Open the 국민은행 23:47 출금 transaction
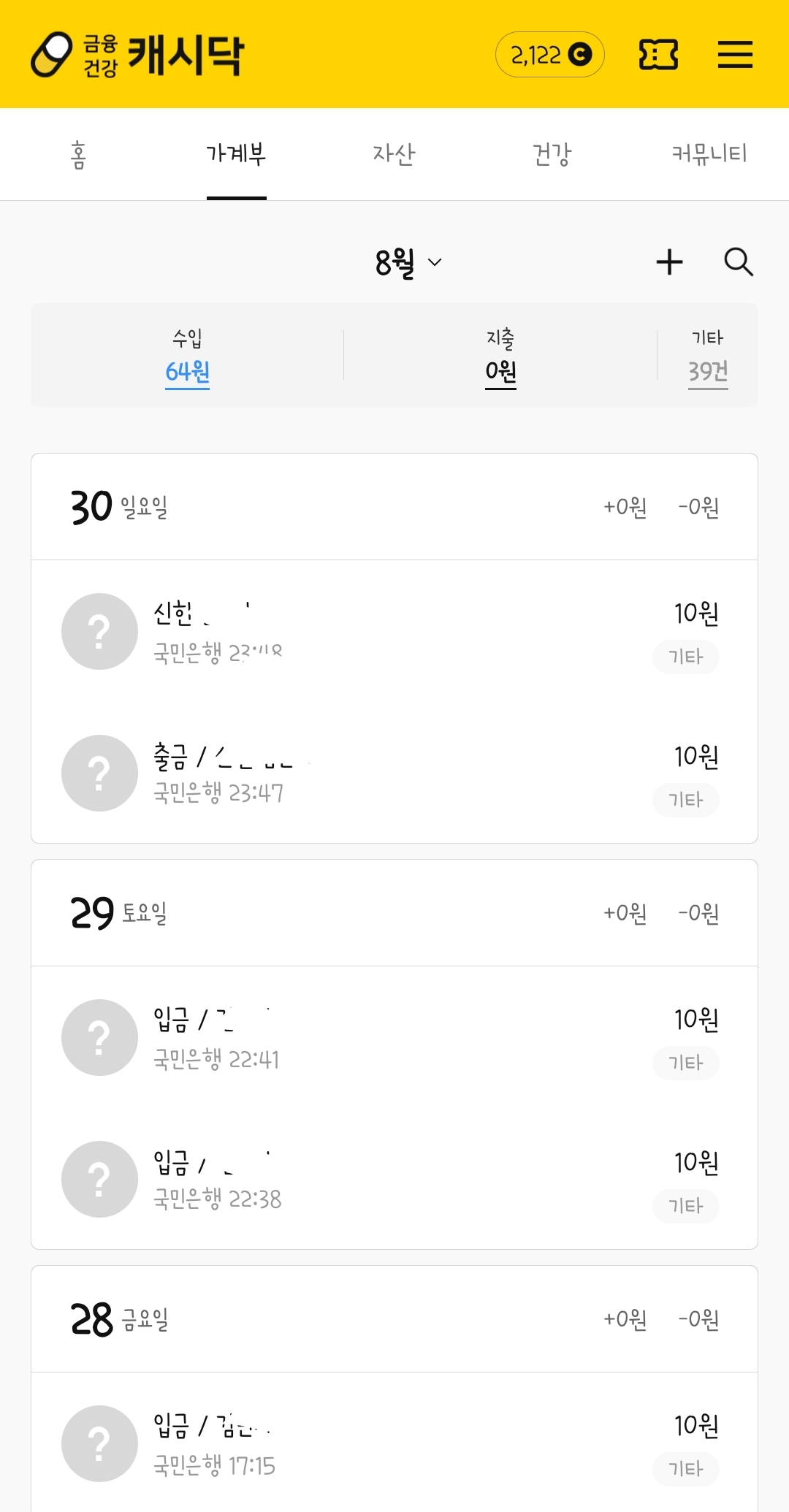The image size is (789, 1512). click(394, 773)
